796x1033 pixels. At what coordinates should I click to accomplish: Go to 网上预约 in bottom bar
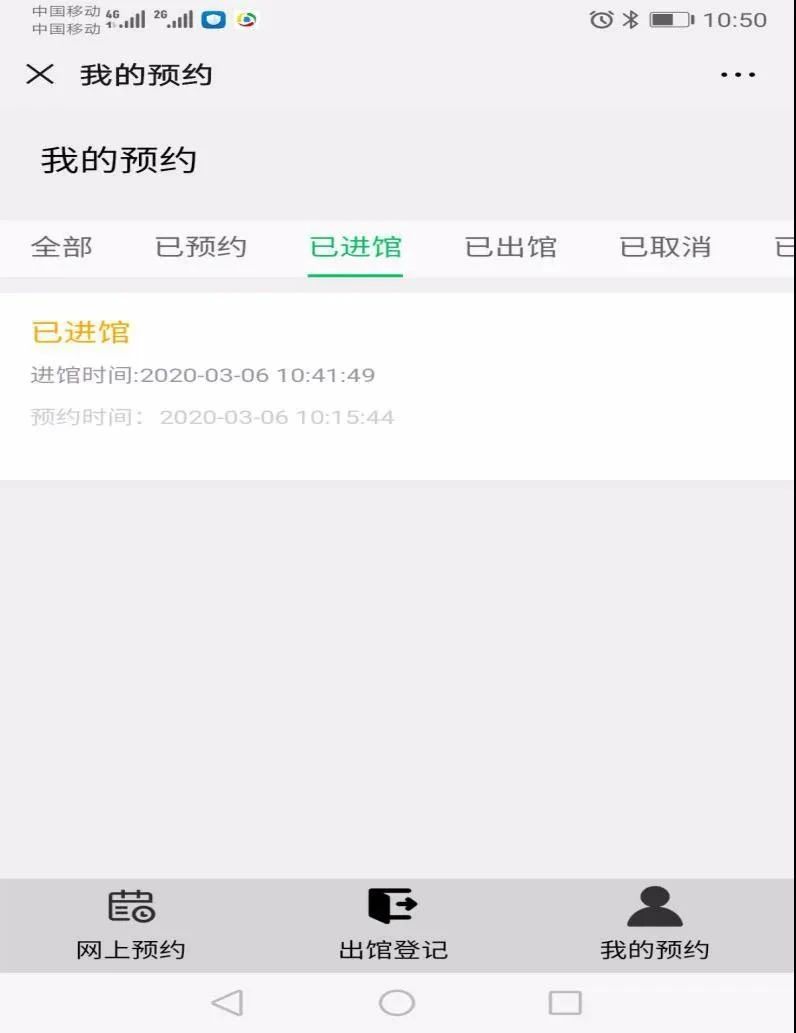click(x=131, y=924)
